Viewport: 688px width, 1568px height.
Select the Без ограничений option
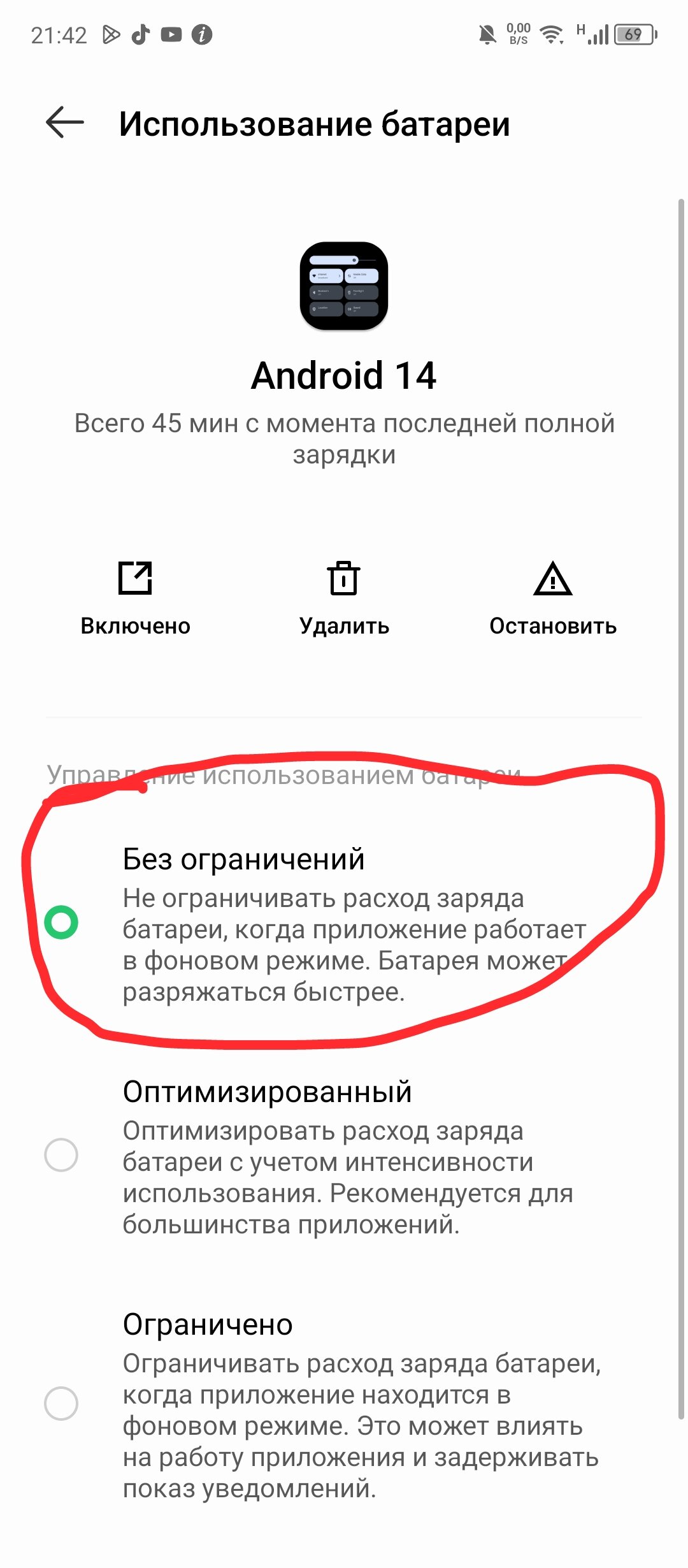pyautogui.click(x=62, y=922)
